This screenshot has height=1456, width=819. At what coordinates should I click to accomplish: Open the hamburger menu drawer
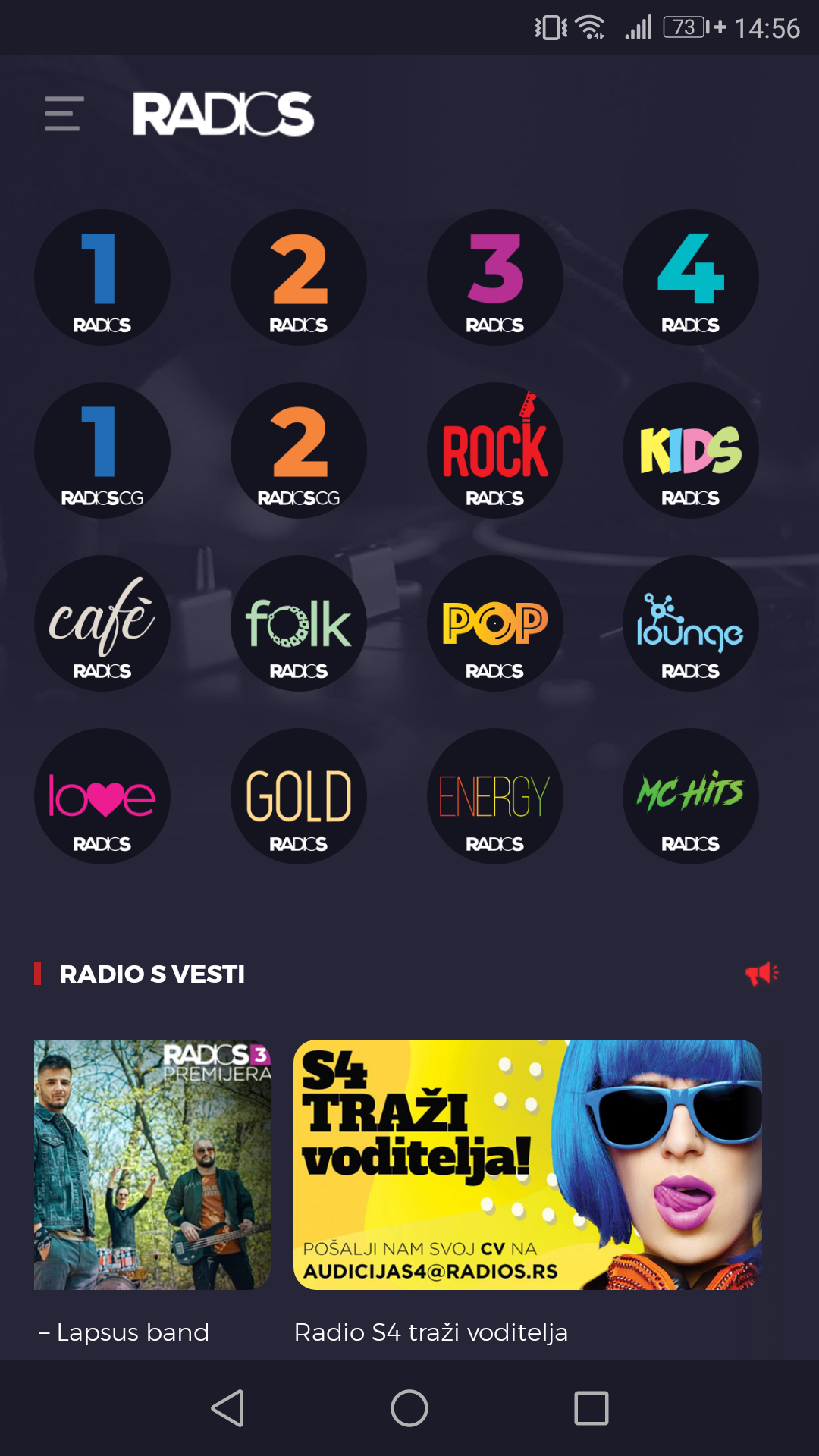[x=64, y=114]
